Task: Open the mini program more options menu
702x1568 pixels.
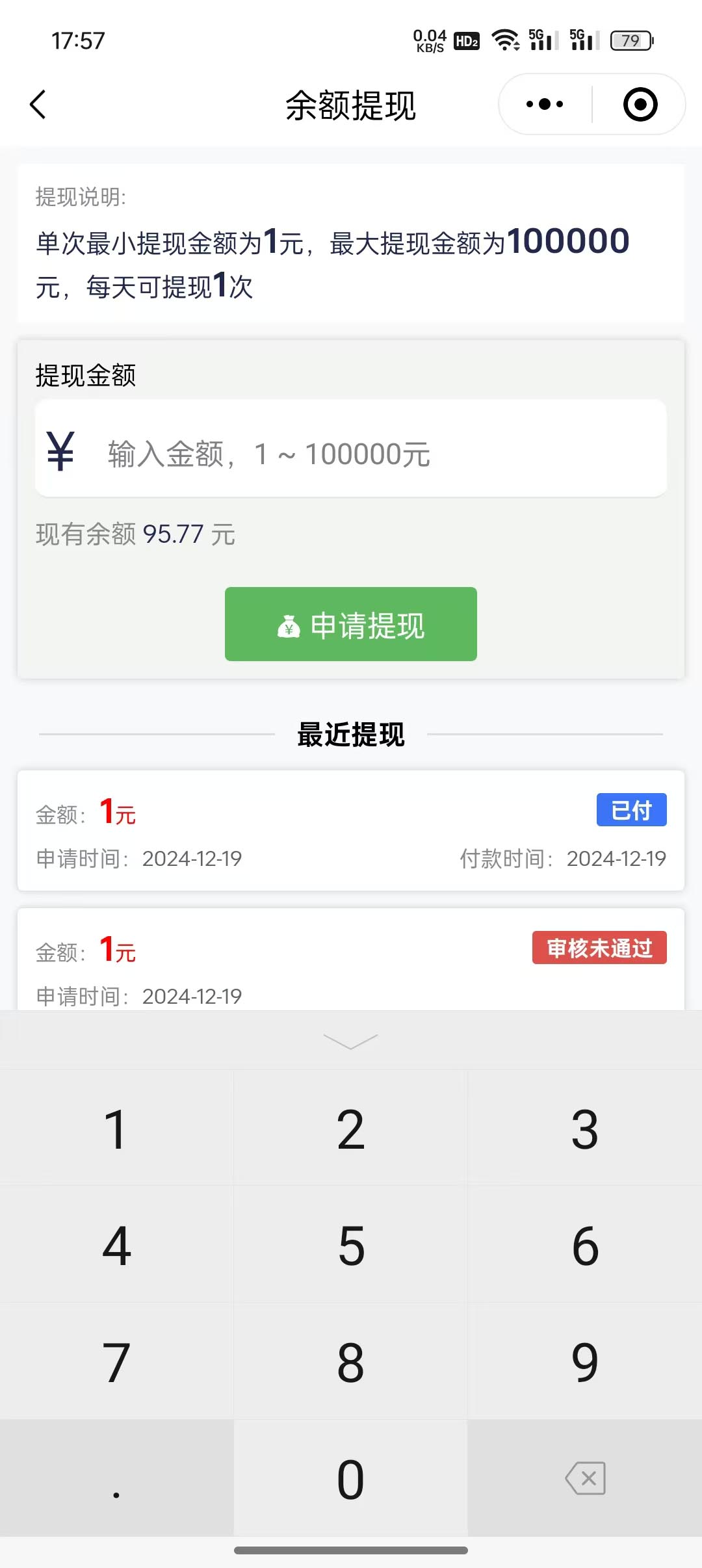Action: tap(545, 105)
